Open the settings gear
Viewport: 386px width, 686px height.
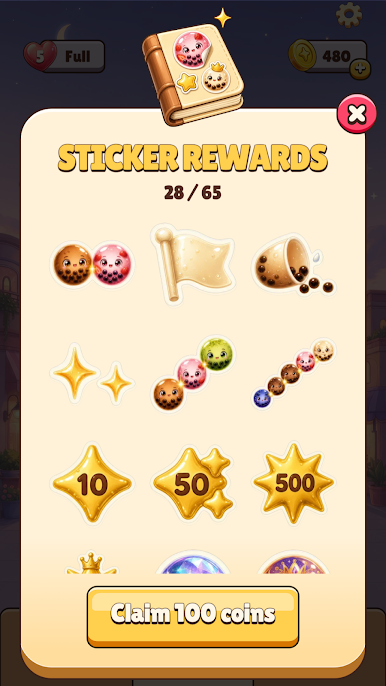[x=349, y=15]
